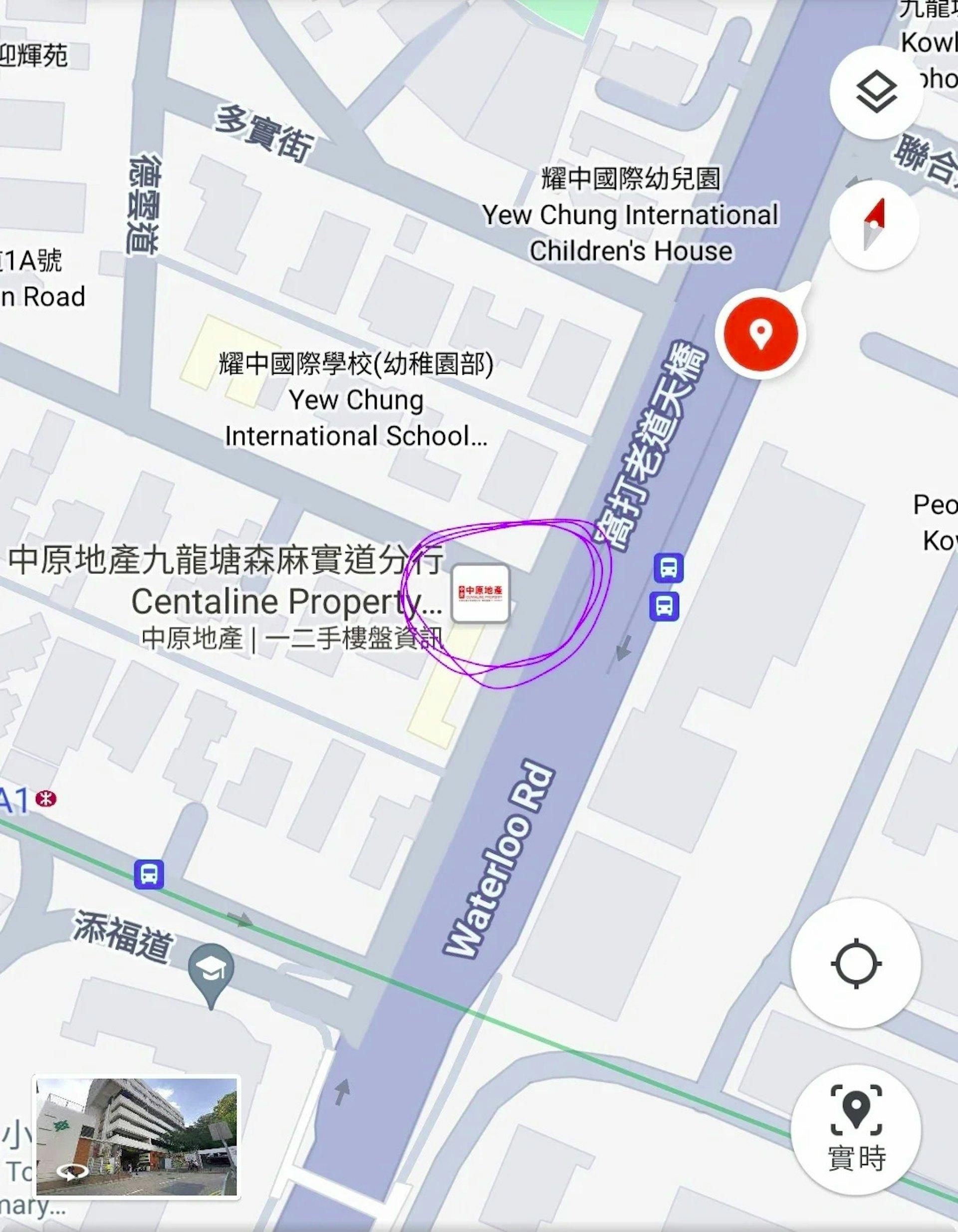Screen dimensions: 958x1232
Task: Select the Centaline Property map marker
Action: click(x=480, y=594)
